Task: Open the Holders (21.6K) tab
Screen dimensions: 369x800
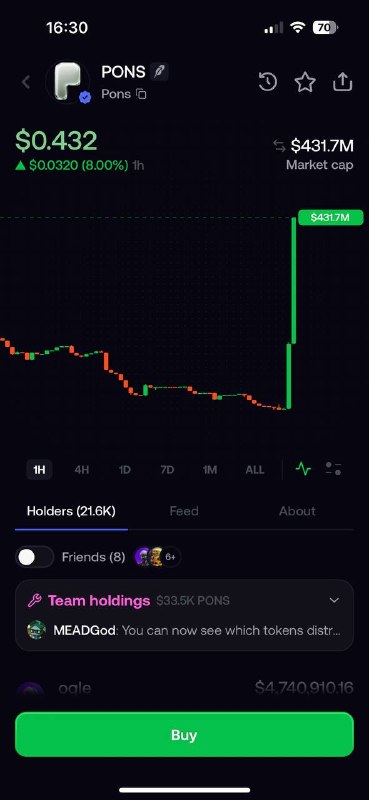Action: [71, 511]
